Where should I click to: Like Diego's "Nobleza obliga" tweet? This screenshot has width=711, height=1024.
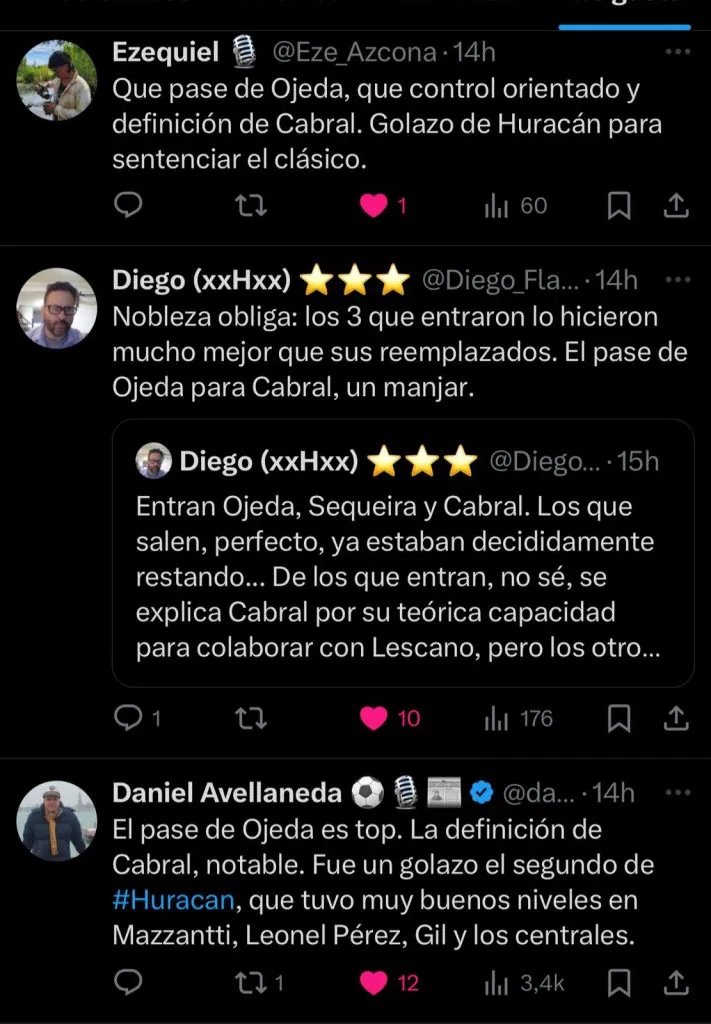click(374, 718)
